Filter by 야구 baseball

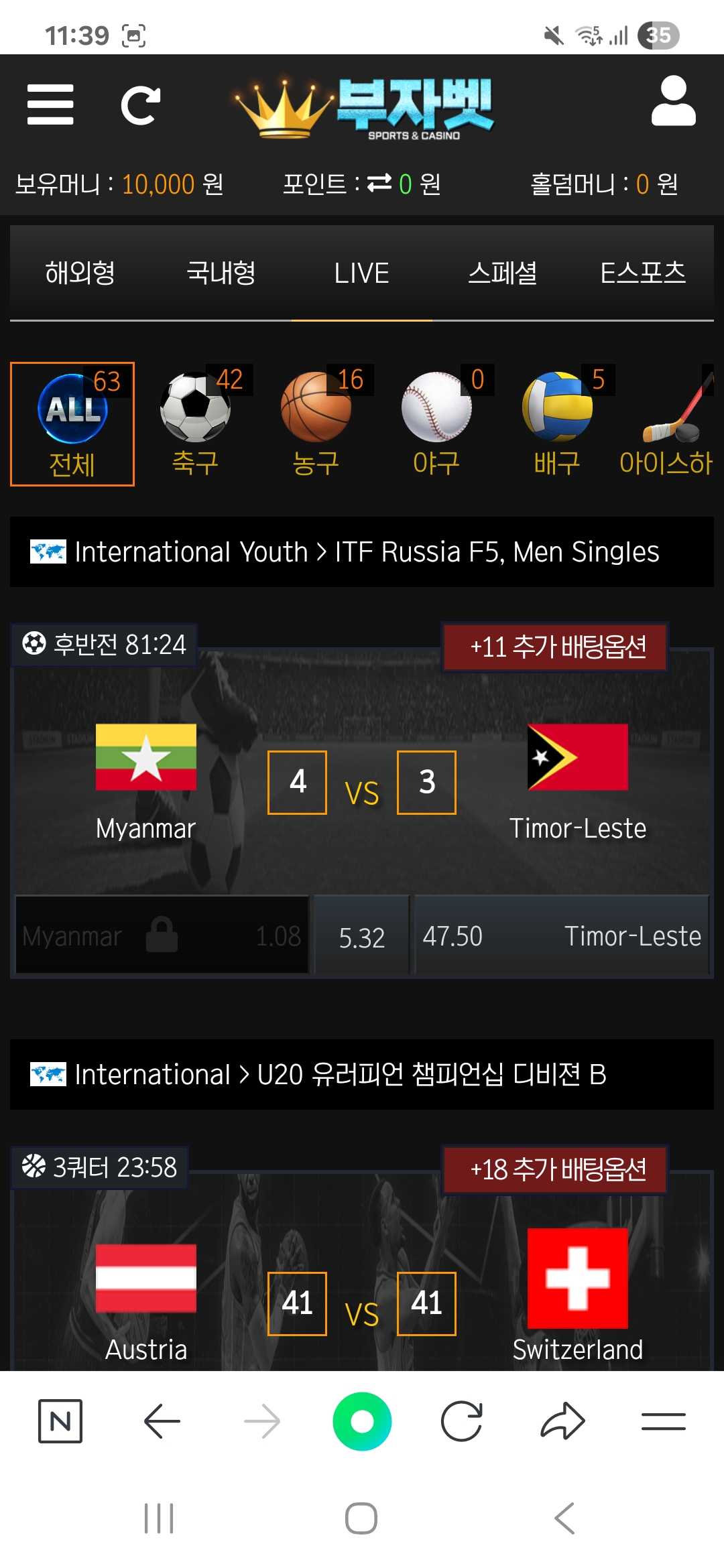[436, 423]
